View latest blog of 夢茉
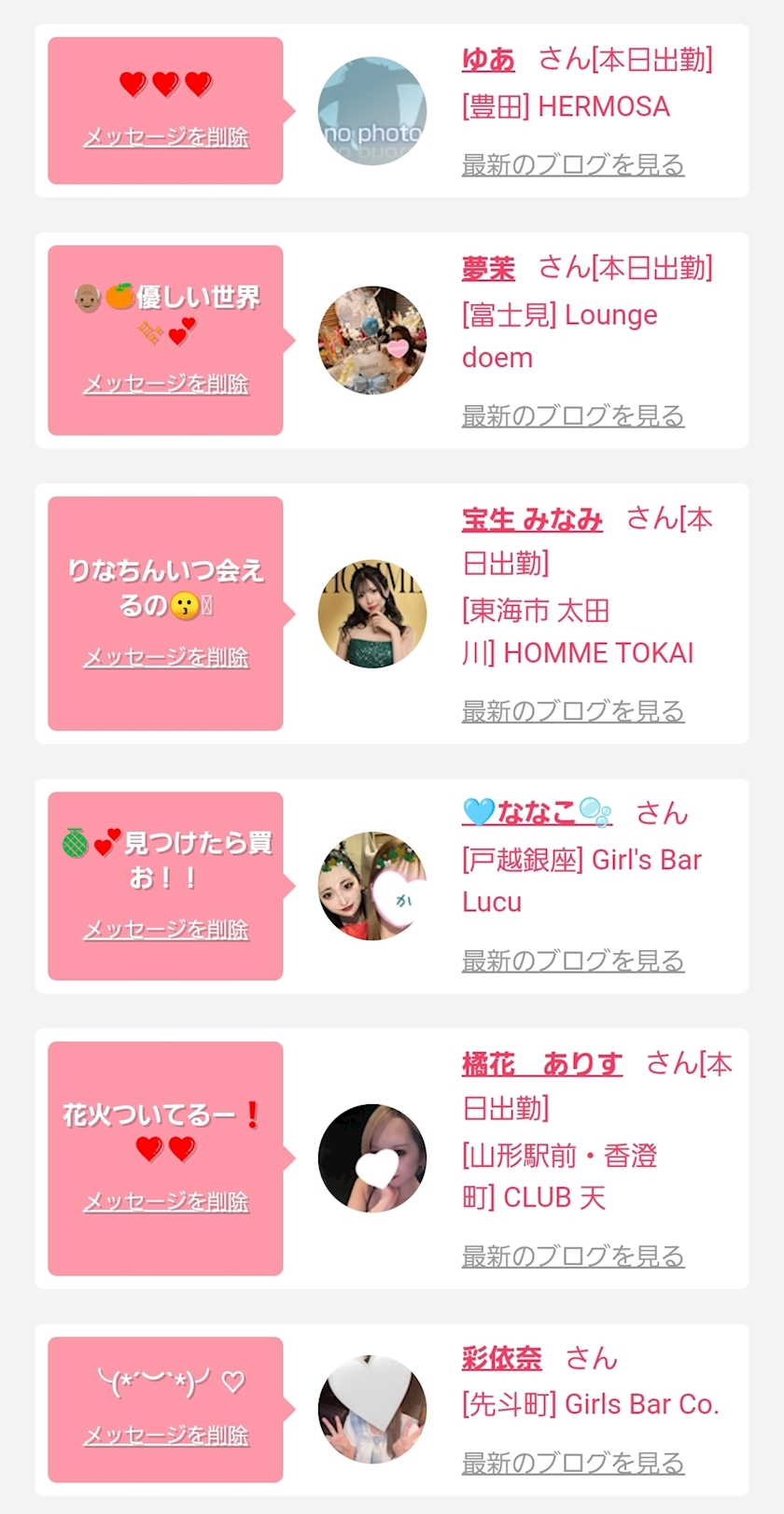The width and height of the screenshot is (784, 1514). pyautogui.click(x=573, y=415)
